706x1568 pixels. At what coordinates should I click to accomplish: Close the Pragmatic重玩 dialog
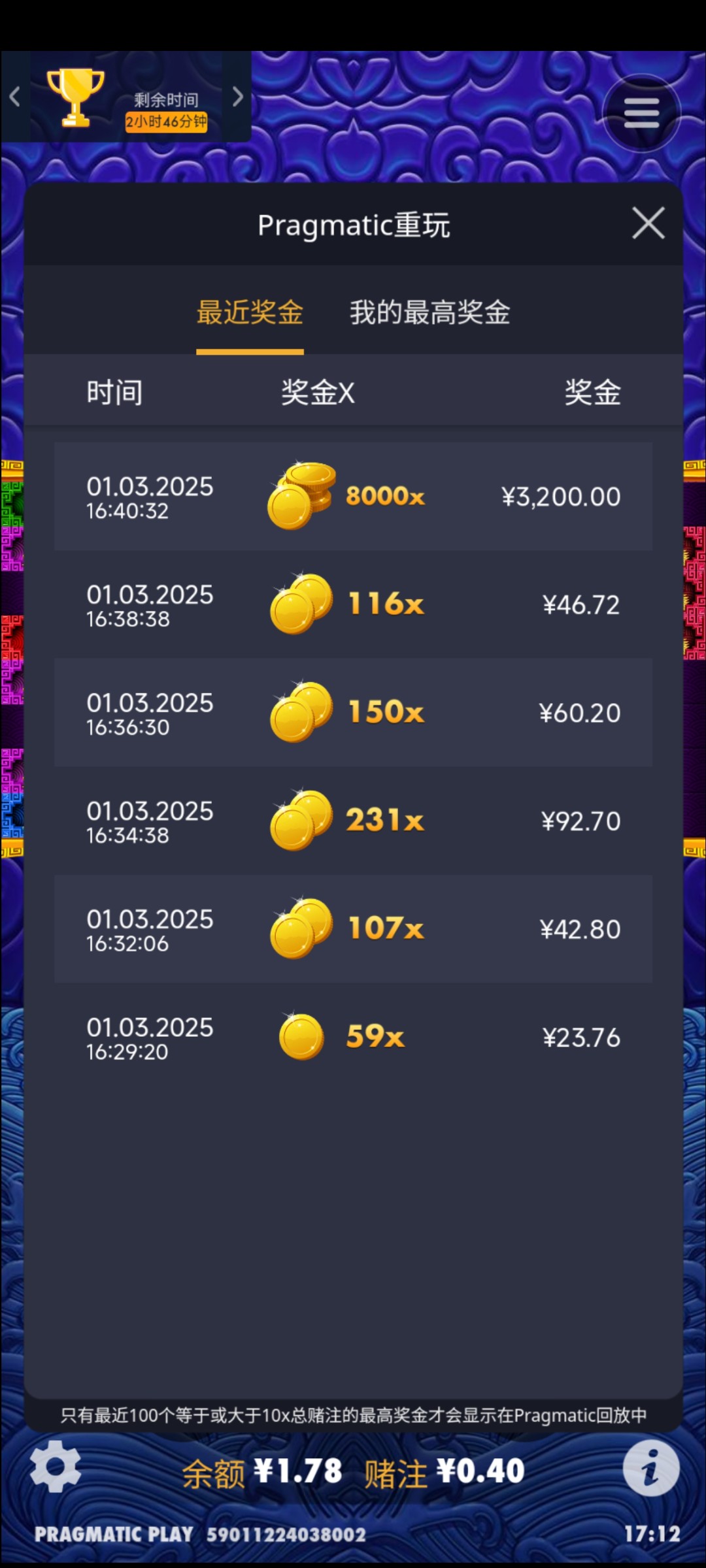coord(648,223)
